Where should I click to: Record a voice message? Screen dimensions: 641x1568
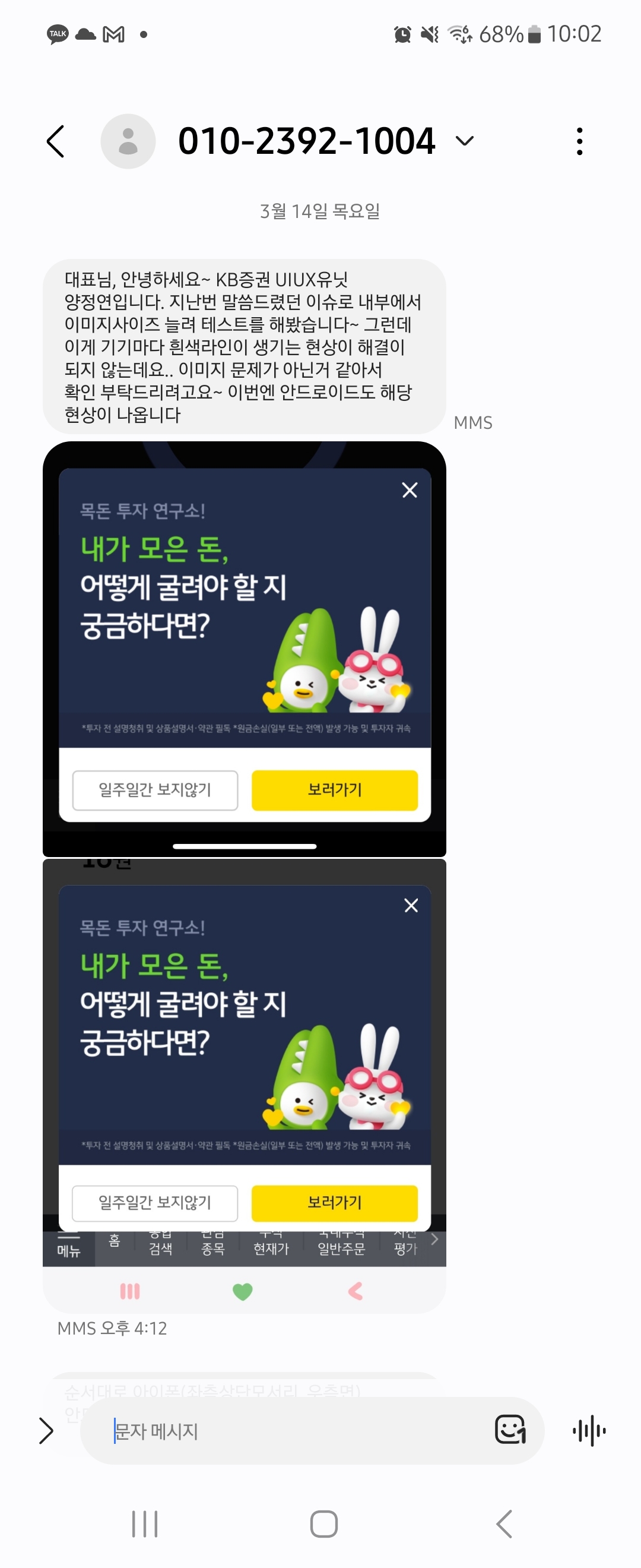click(589, 1430)
